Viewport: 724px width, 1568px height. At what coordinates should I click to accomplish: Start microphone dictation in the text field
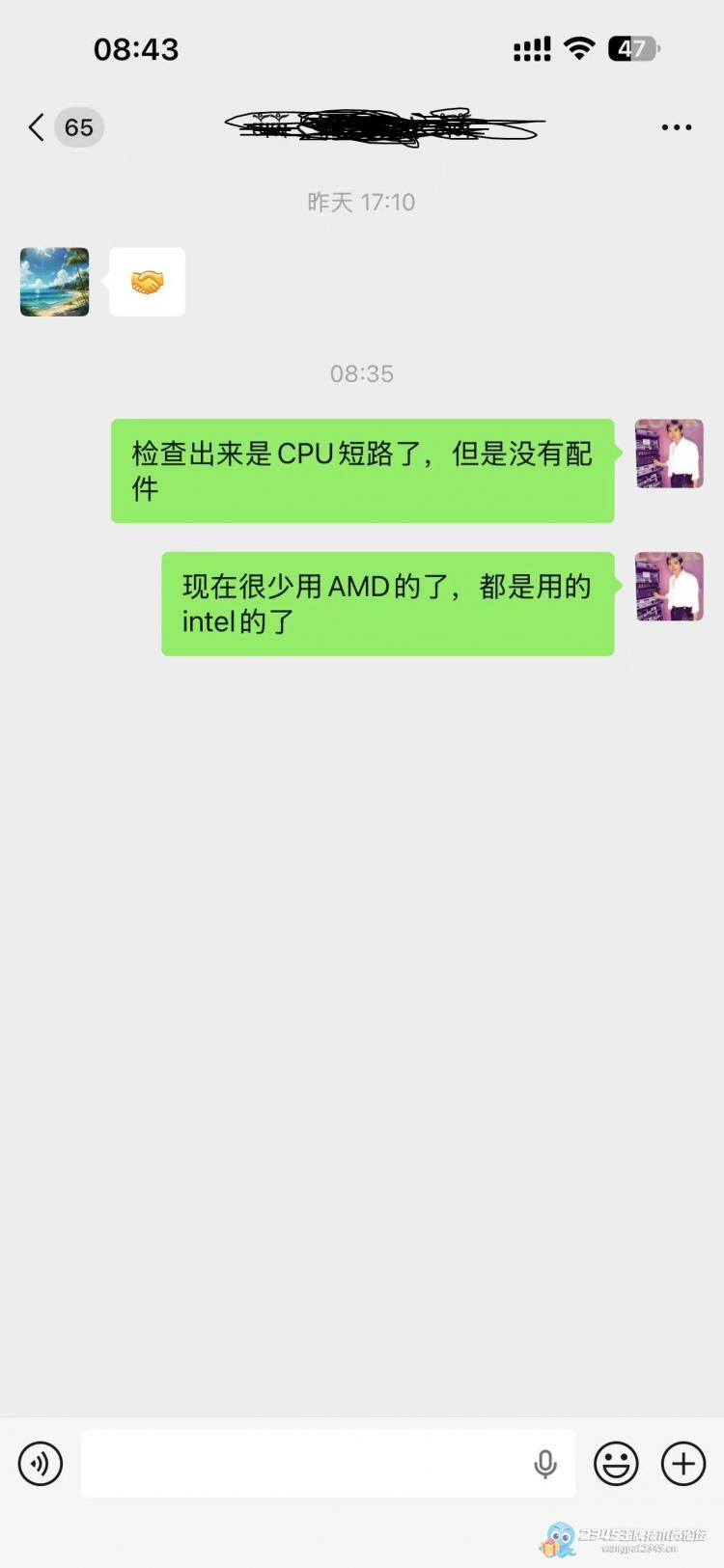coord(545,1464)
